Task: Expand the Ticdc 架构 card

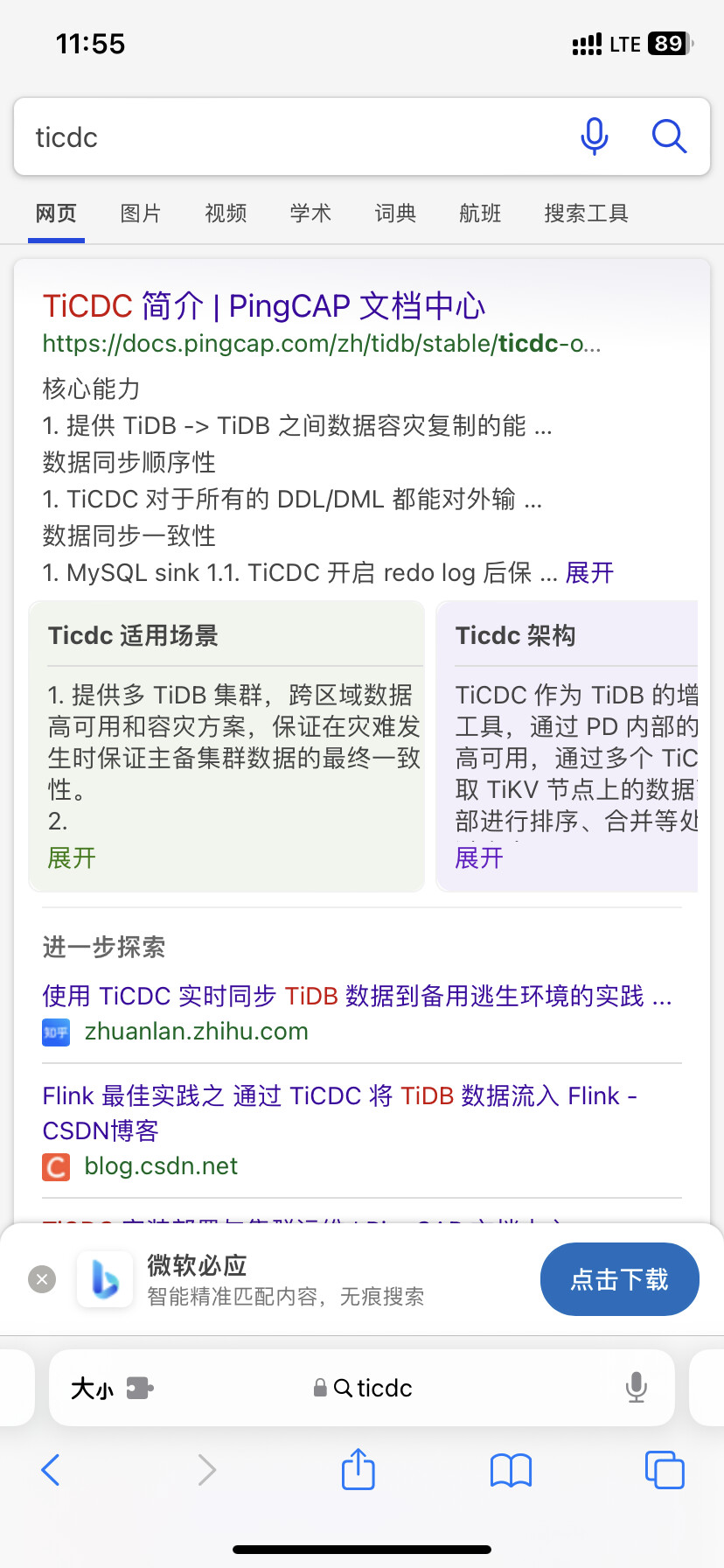Action: (479, 857)
